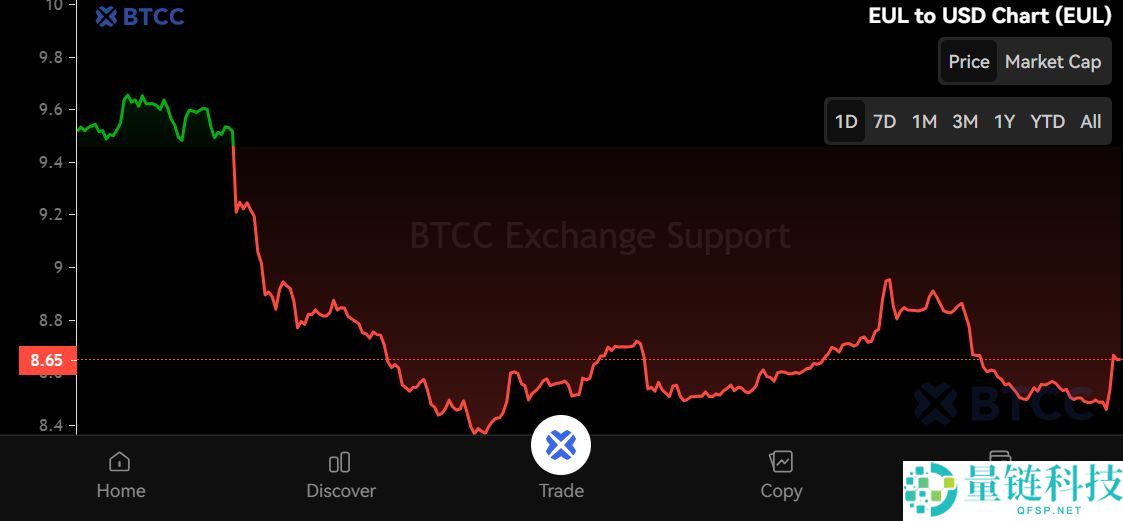Switch to the Copy tab

781,475
